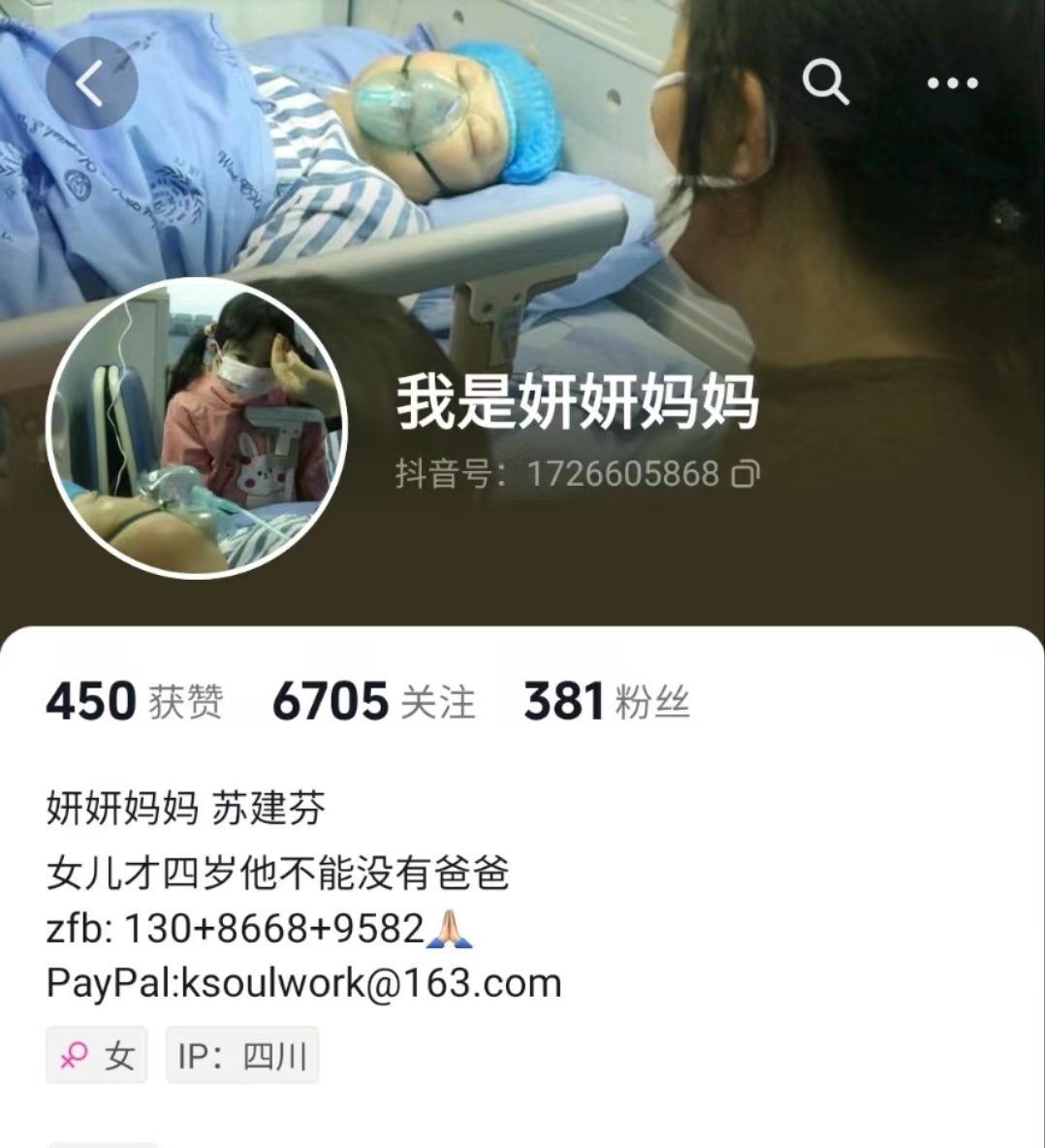Open search on this profile
Image resolution: width=1045 pixels, height=1148 pixels.
point(825,82)
